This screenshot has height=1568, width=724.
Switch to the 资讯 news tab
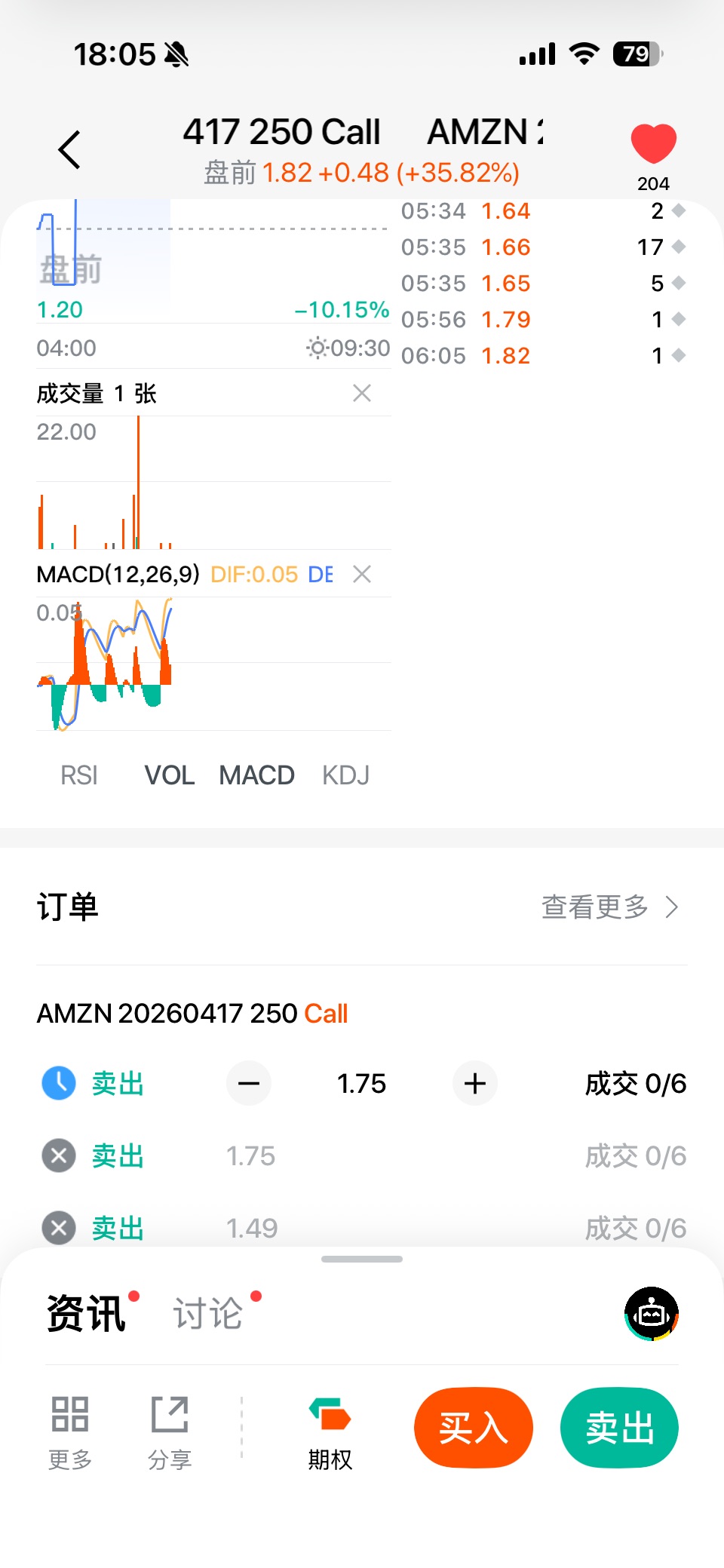tap(86, 1314)
